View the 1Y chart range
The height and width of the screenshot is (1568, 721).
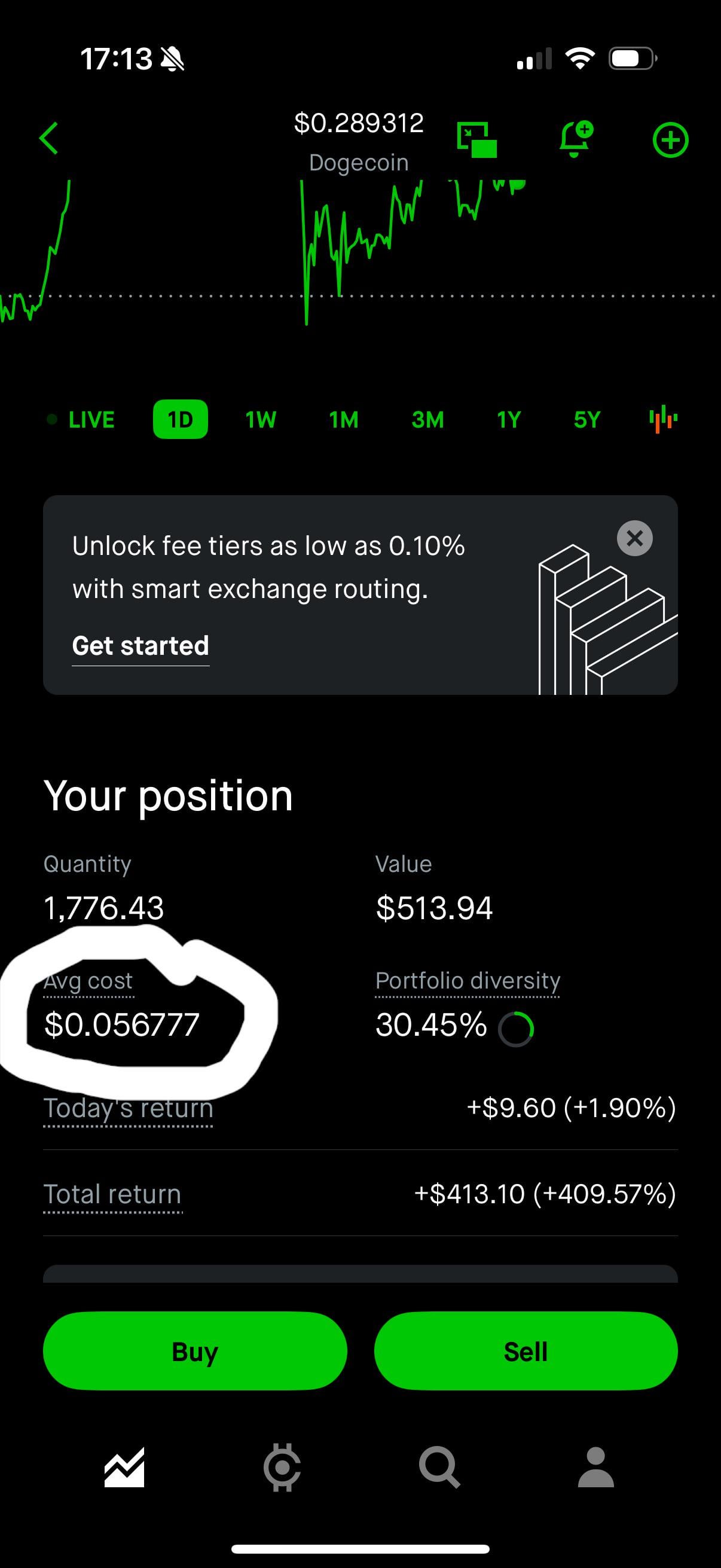pos(509,419)
